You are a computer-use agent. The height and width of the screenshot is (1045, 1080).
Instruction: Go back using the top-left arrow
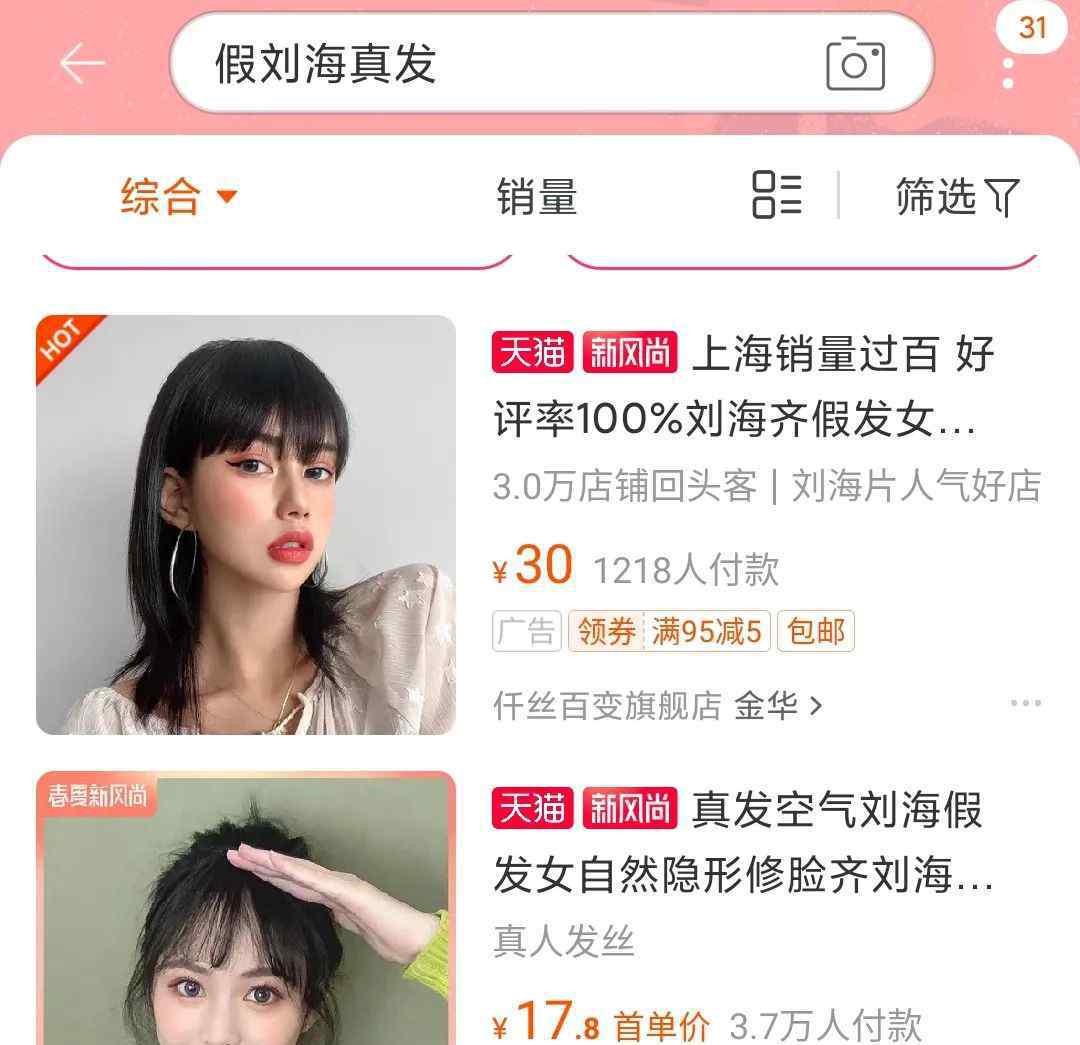tap(82, 64)
